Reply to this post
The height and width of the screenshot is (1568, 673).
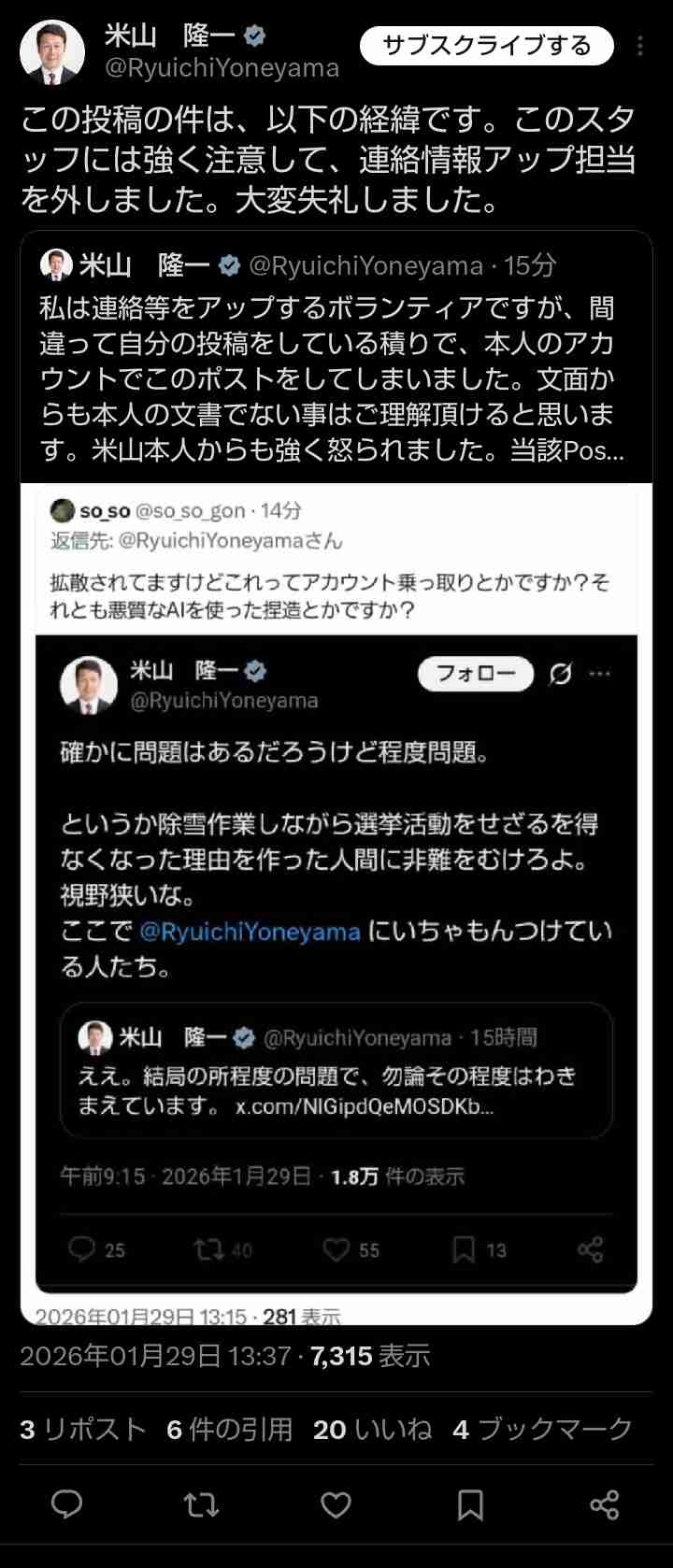tap(66, 1504)
